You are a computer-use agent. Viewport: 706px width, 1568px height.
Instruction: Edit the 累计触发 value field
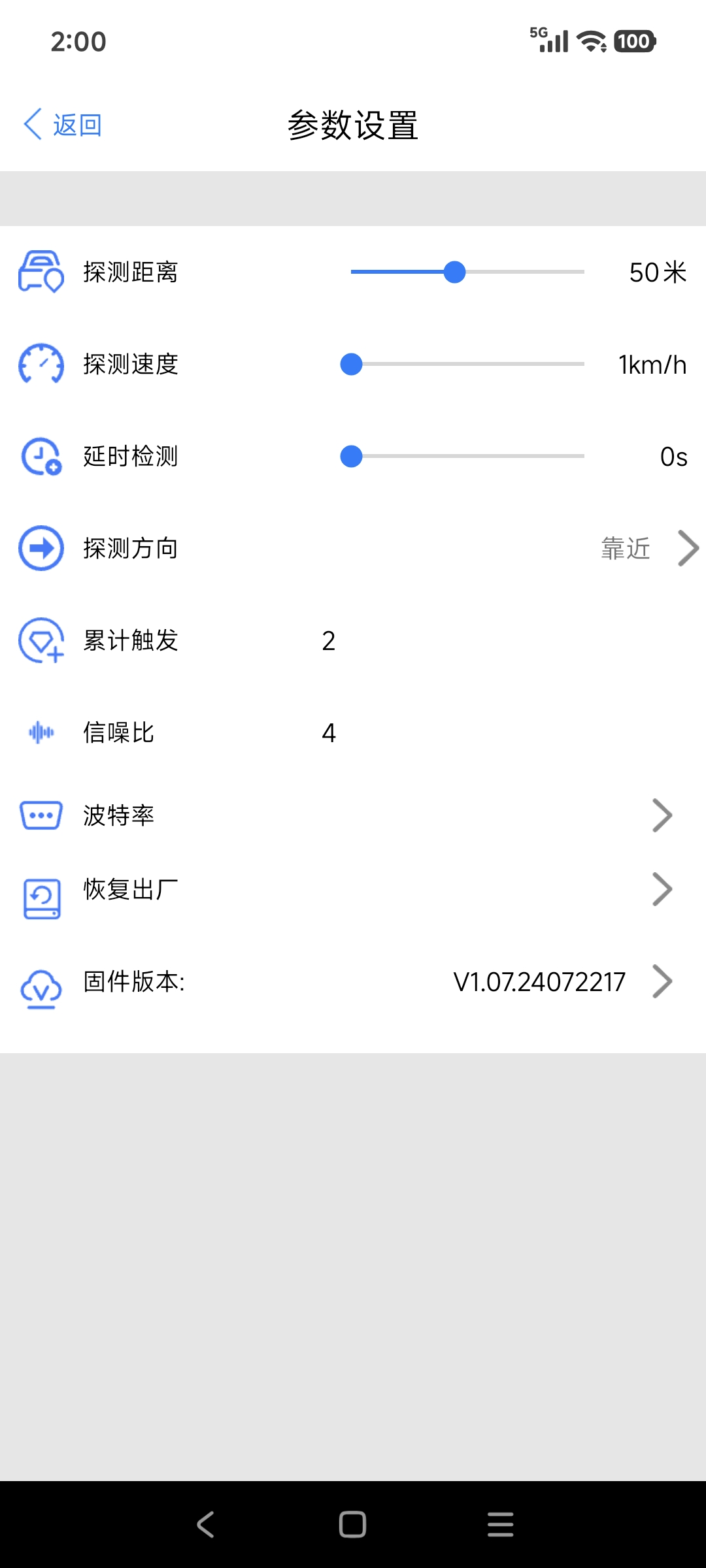pyautogui.click(x=329, y=641)
